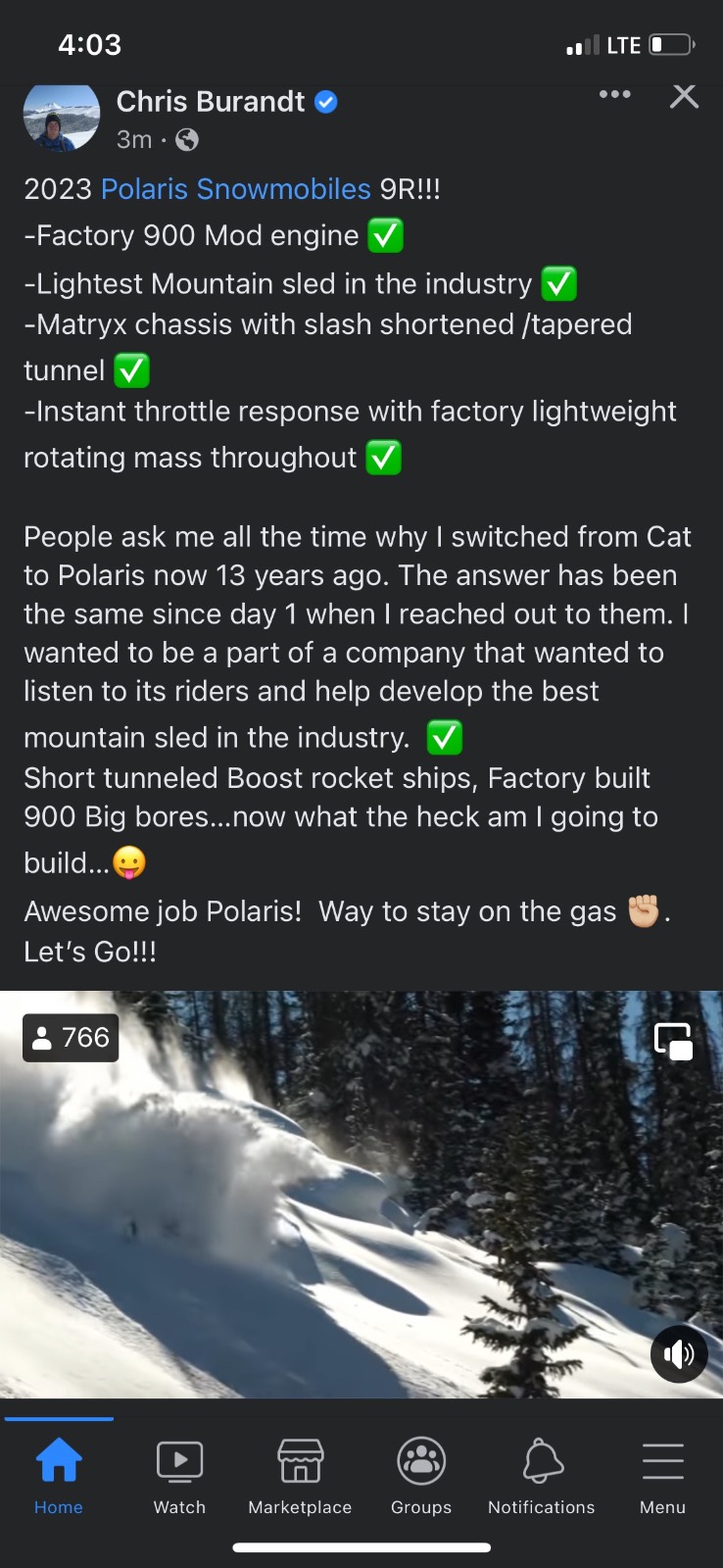Screen dimensions: 723x1568
Task: Minimize video to picture-in-picture
Action: 674,1041
